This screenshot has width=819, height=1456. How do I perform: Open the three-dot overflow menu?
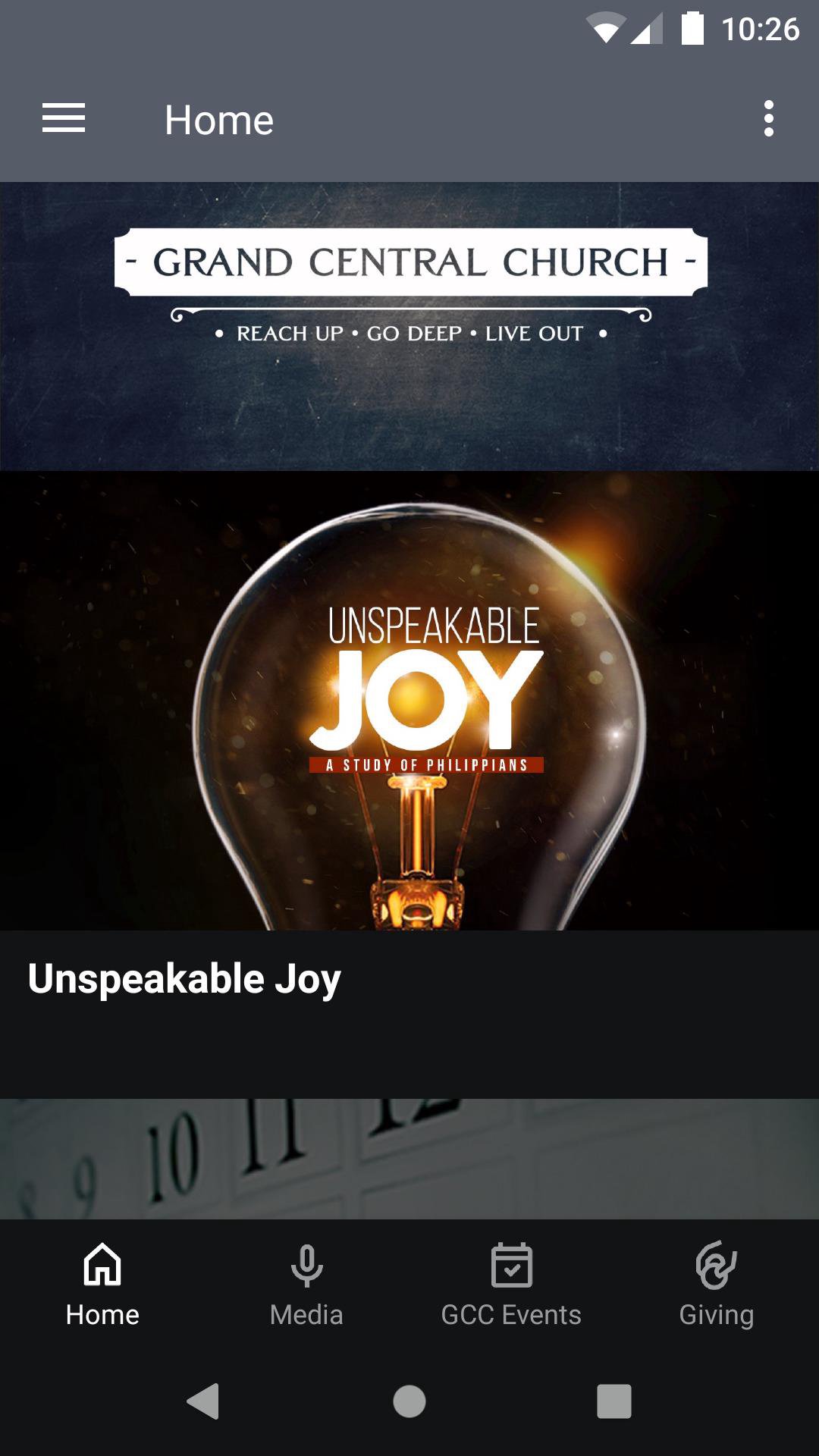click(768, 119)
